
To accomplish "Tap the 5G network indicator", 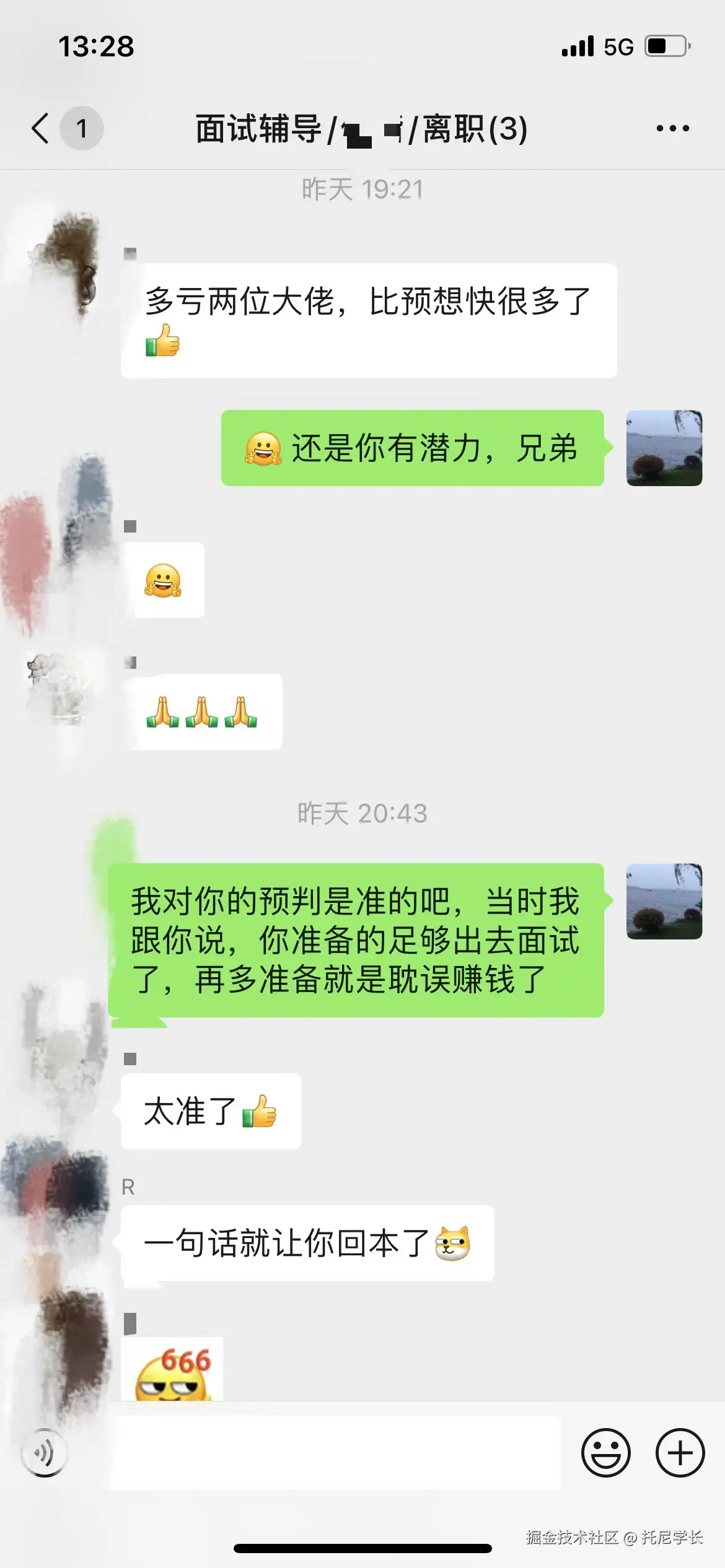I will click(x=617, y=48).
